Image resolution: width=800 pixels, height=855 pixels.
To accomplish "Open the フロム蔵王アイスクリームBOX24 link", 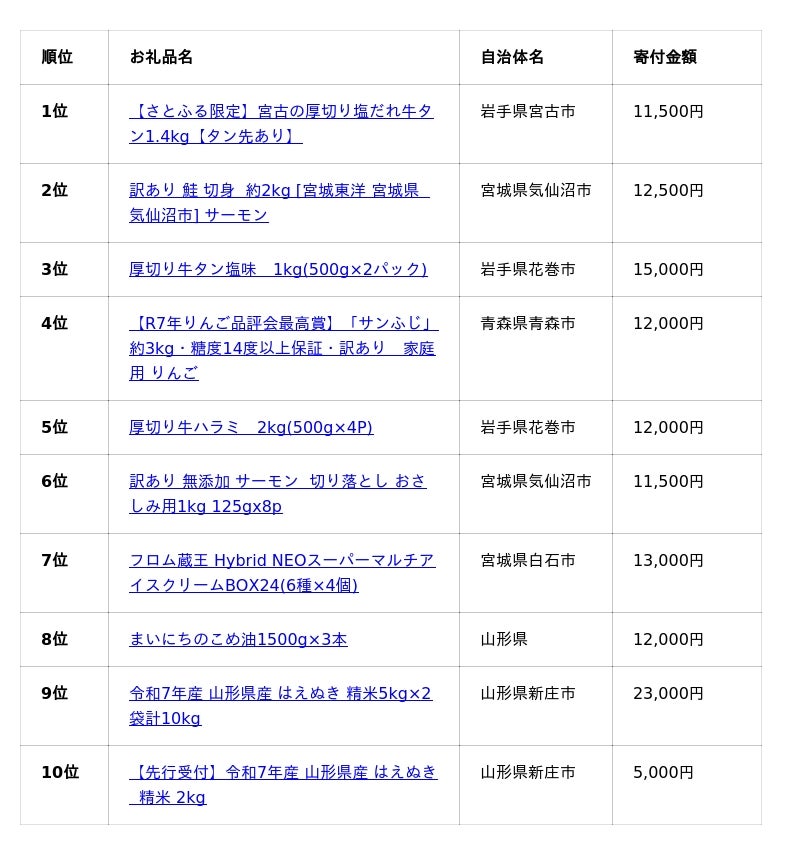I will tap(281, 561).
